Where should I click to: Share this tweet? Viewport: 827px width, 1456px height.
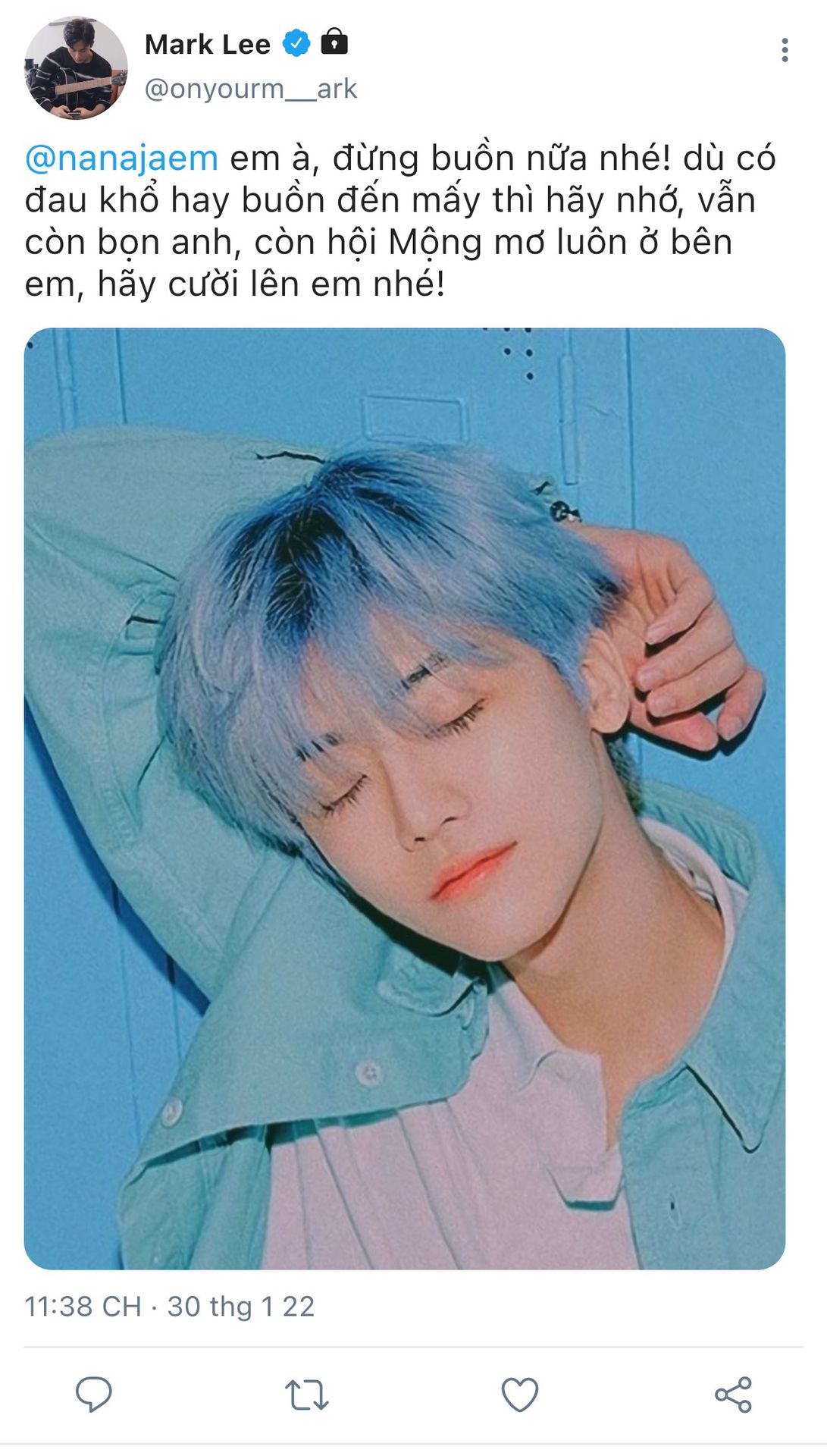[x=733, y=1395]
